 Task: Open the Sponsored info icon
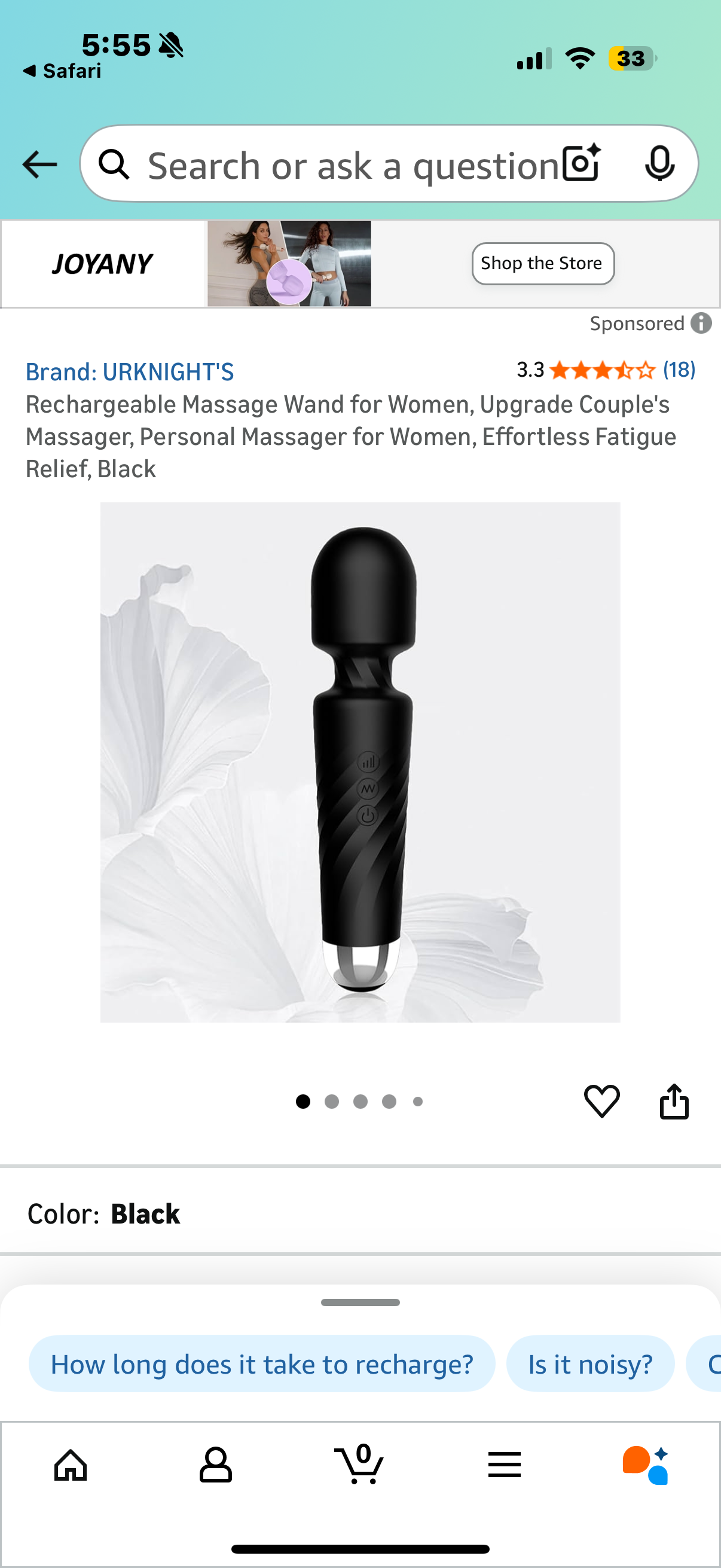coord(701,323)
